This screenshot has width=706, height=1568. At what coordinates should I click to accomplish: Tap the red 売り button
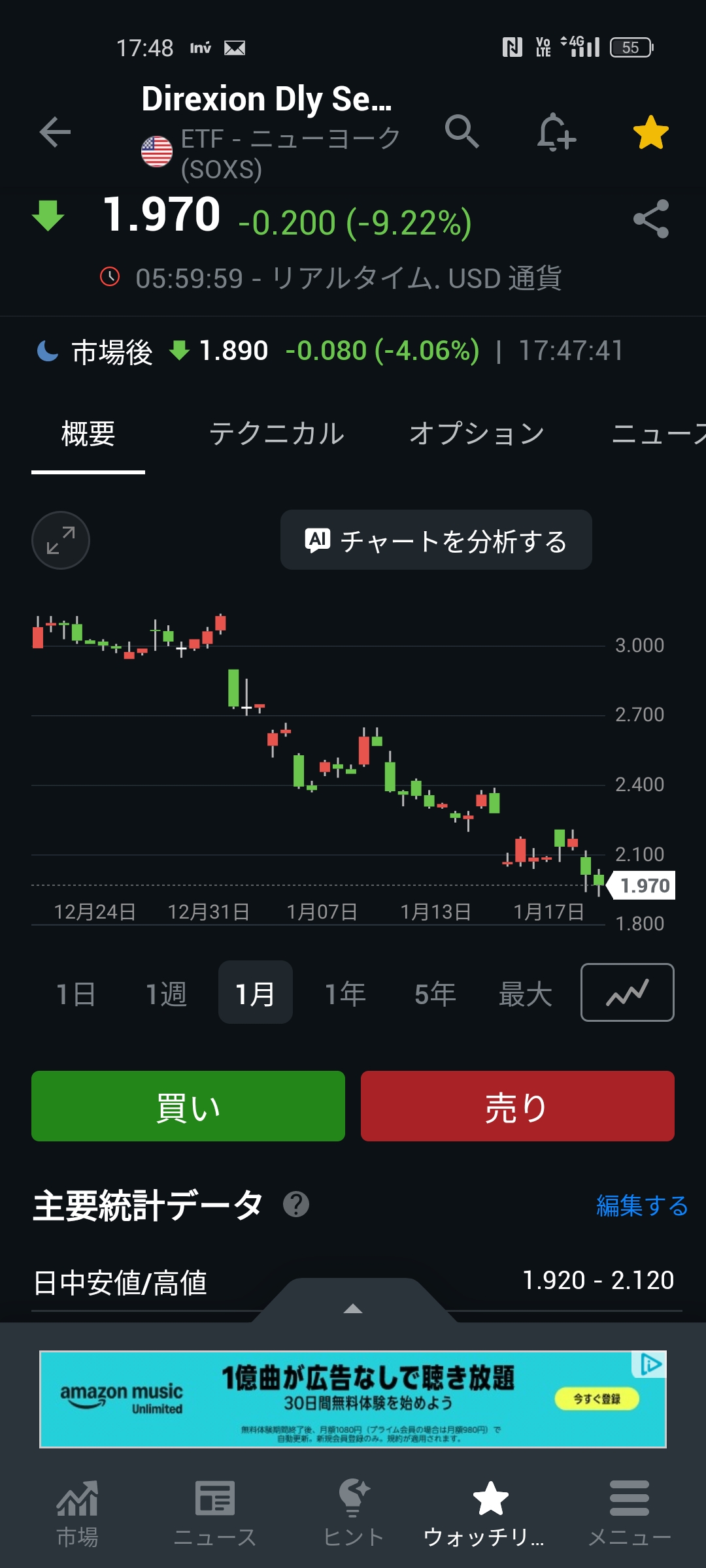(x=517, y=1106)
